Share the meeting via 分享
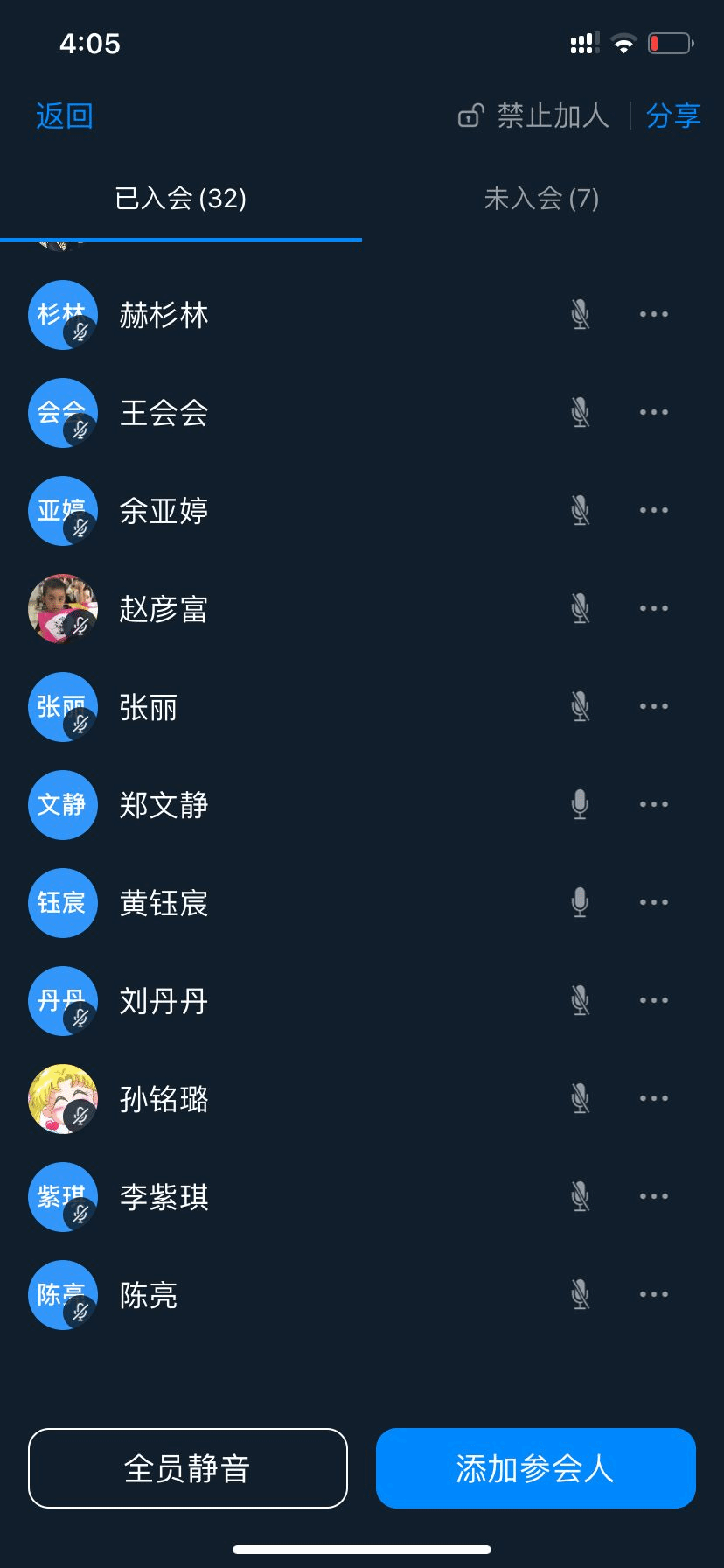This screenshot has height=1568, width=724. 673,115
